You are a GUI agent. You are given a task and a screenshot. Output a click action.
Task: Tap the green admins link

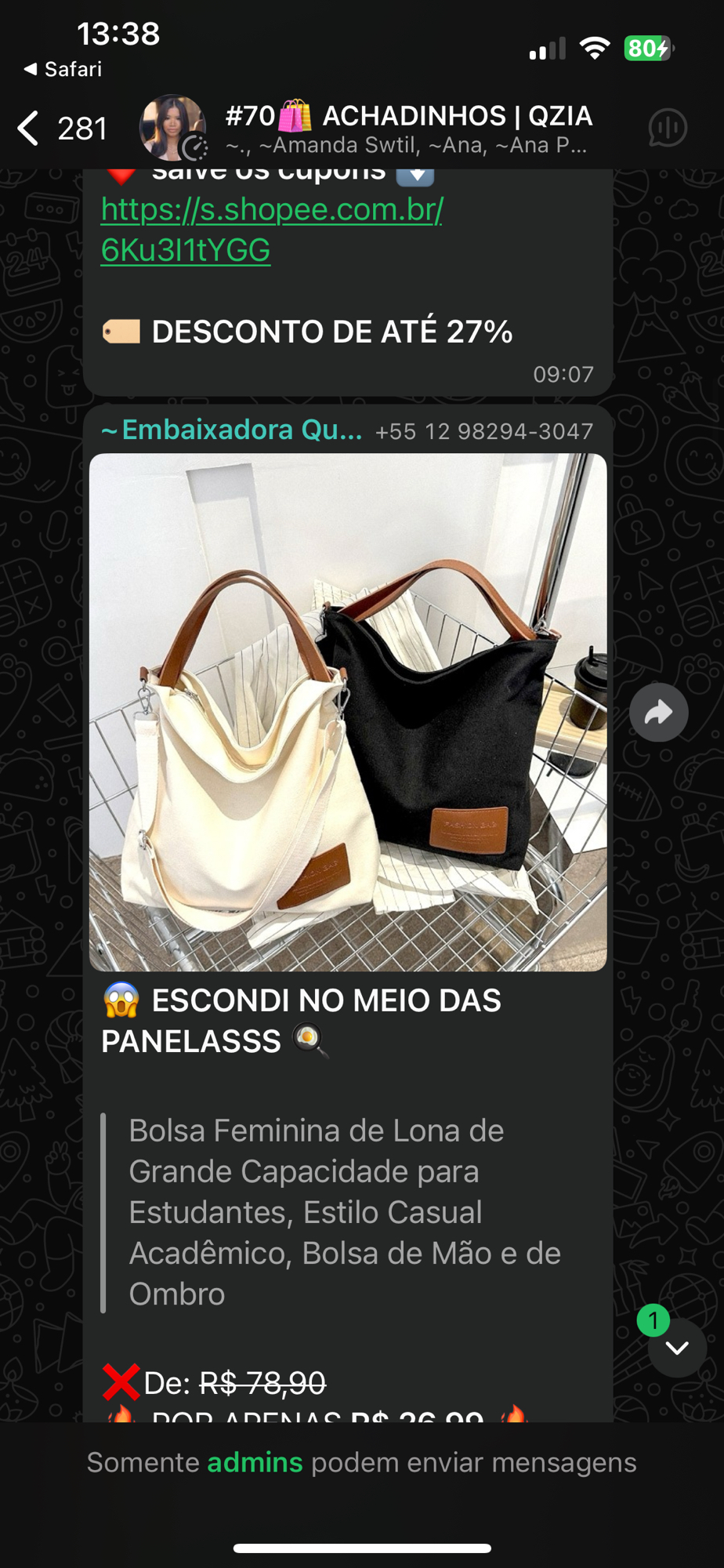(255, 1462)
